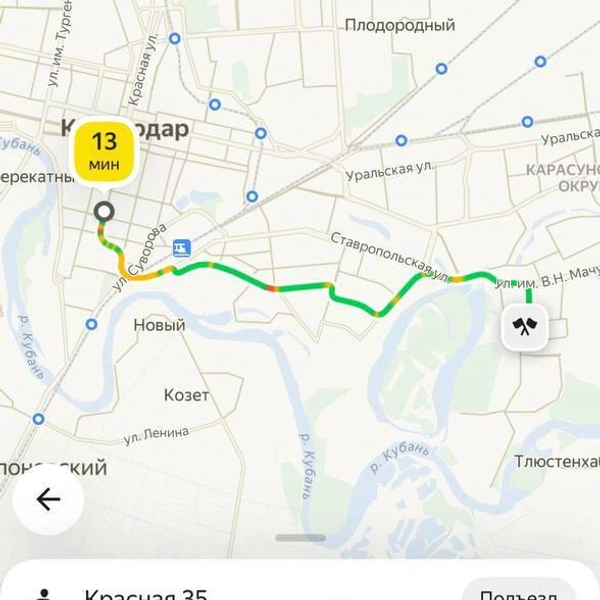The width and height of the screenshot is (600, 600).
Task: Go back using the arrow button
Action: [48, 499]
